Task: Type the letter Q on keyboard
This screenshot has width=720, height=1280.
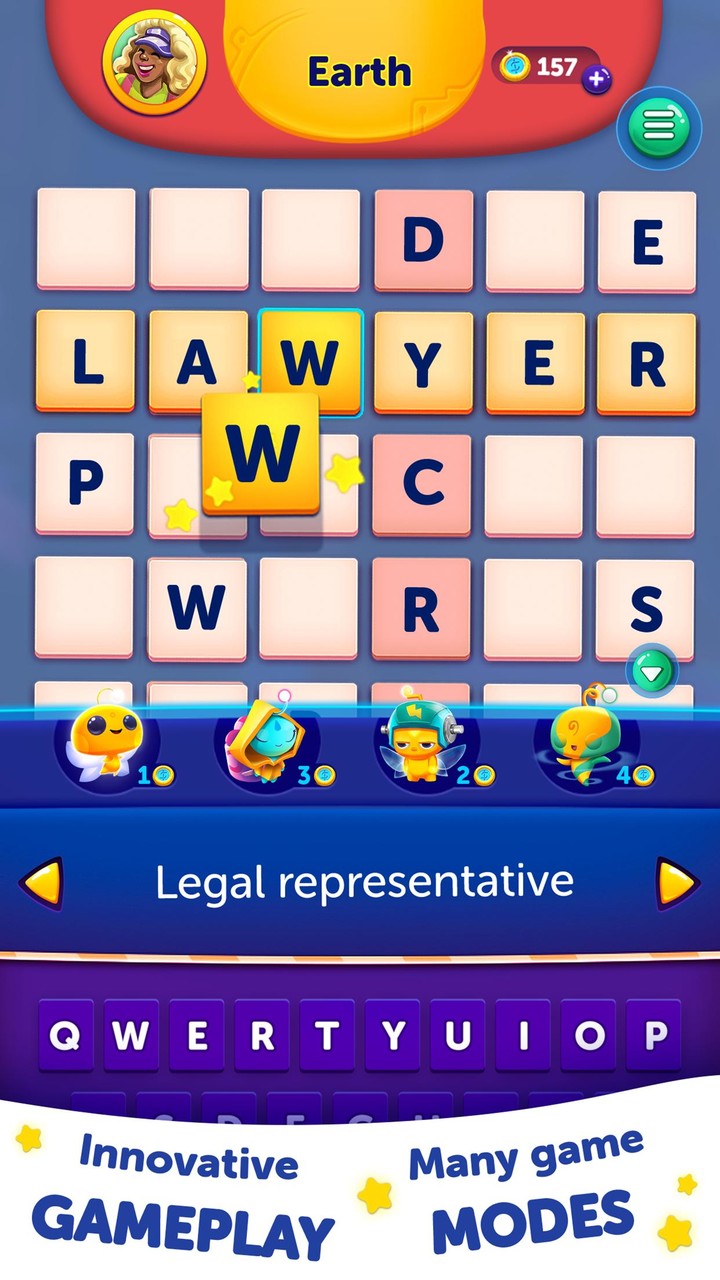Action: 66,1036
